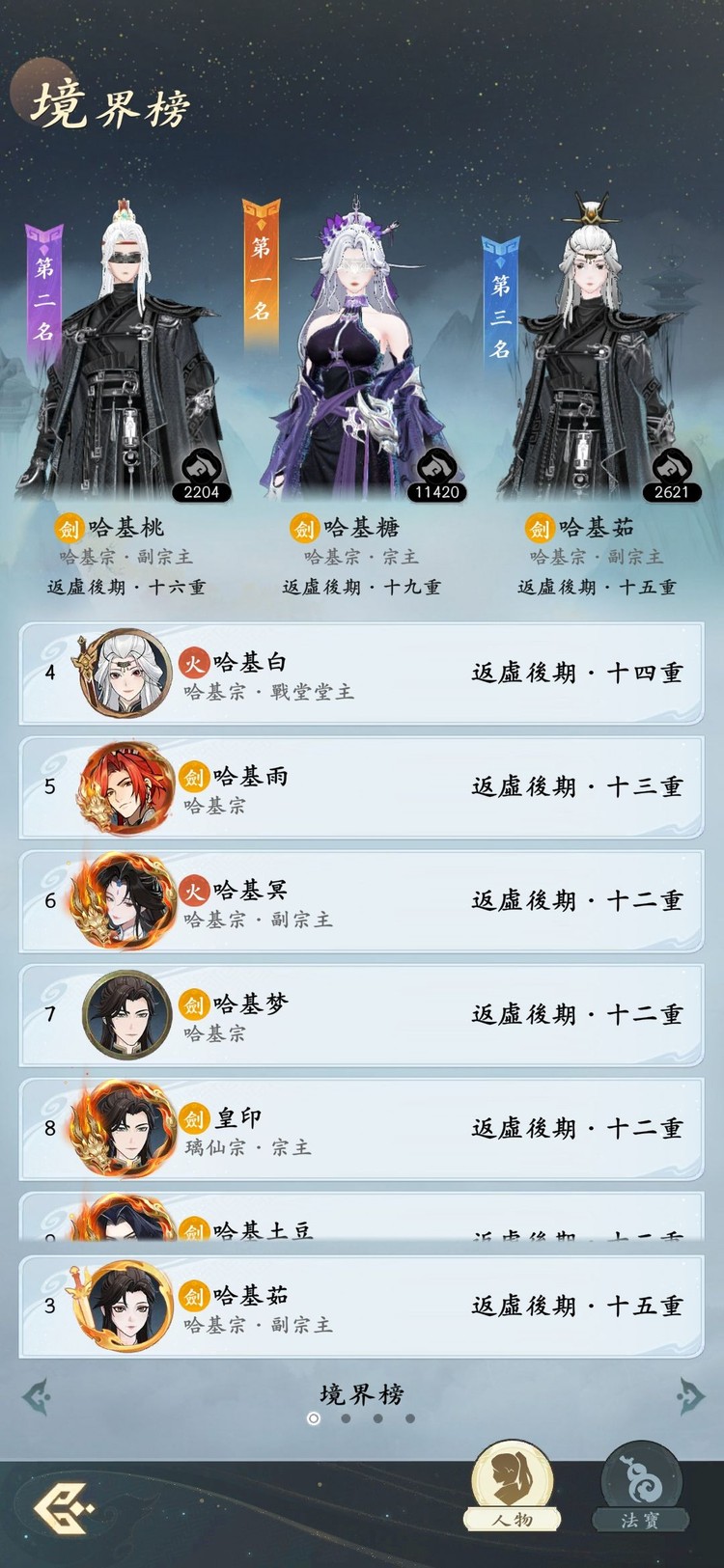This screenshot has height=1568, width=724.
Task: Open my own ranking row at bottom
Action: point(361,1307)
